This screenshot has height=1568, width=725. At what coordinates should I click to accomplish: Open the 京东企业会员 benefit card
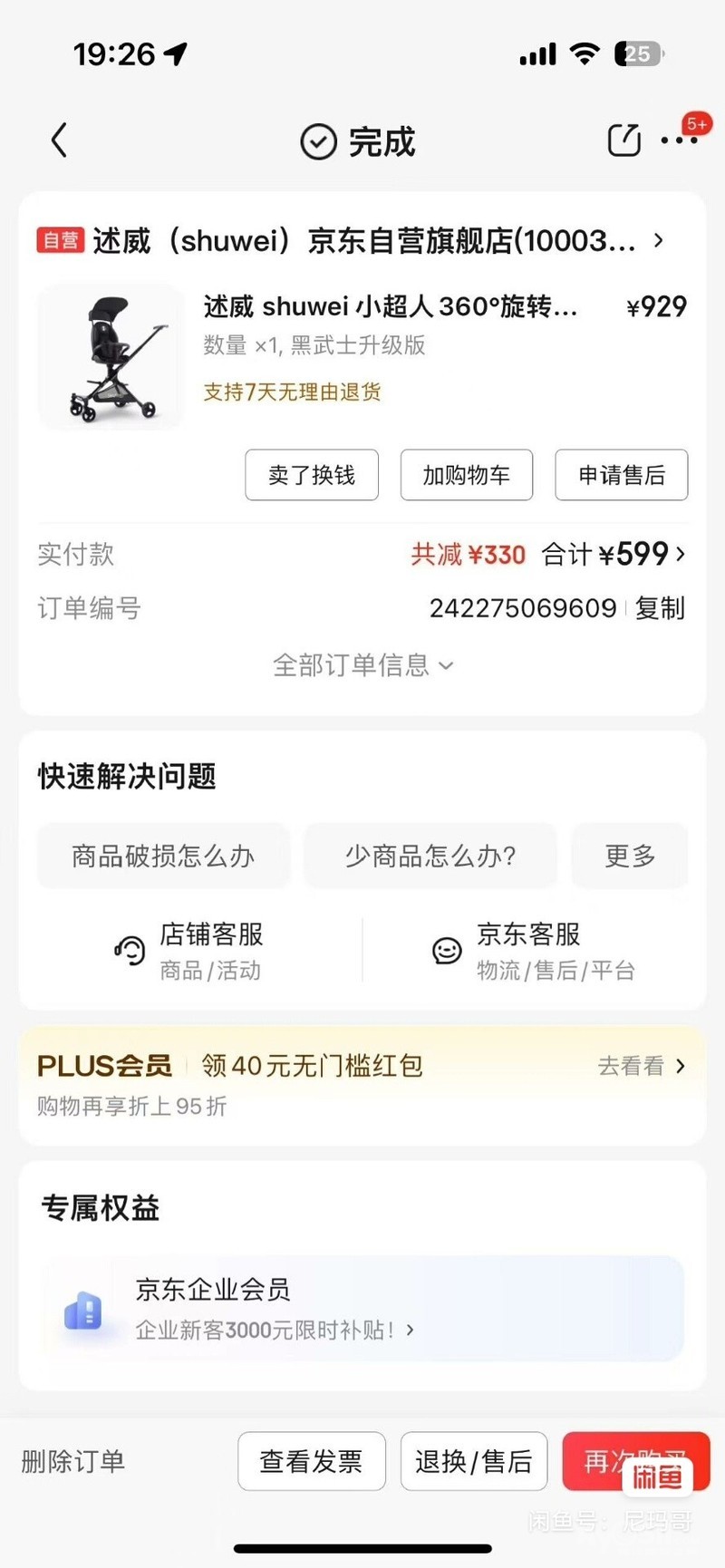(x=362, y=1309)
